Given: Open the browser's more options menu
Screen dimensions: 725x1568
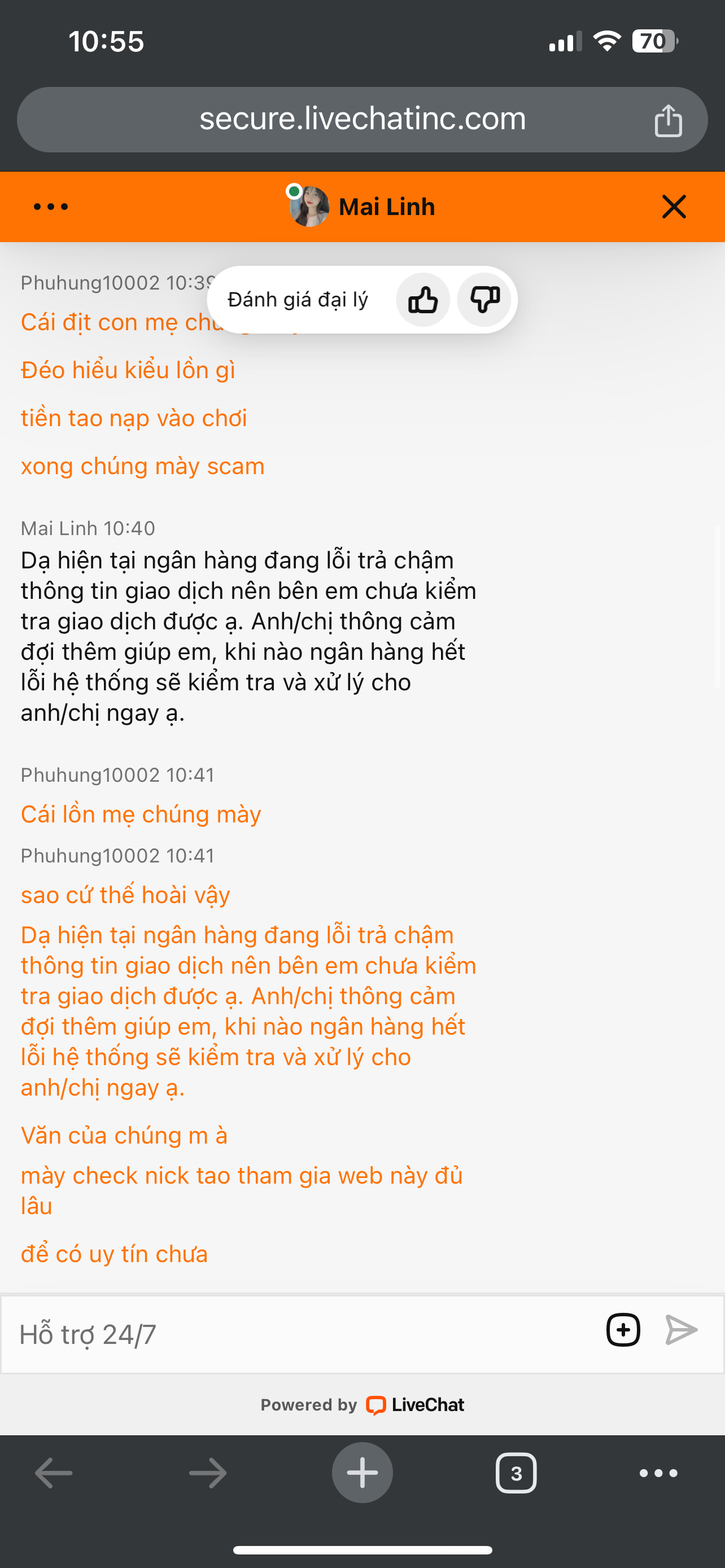Looking at the screenshot, I should [658, 1473].
